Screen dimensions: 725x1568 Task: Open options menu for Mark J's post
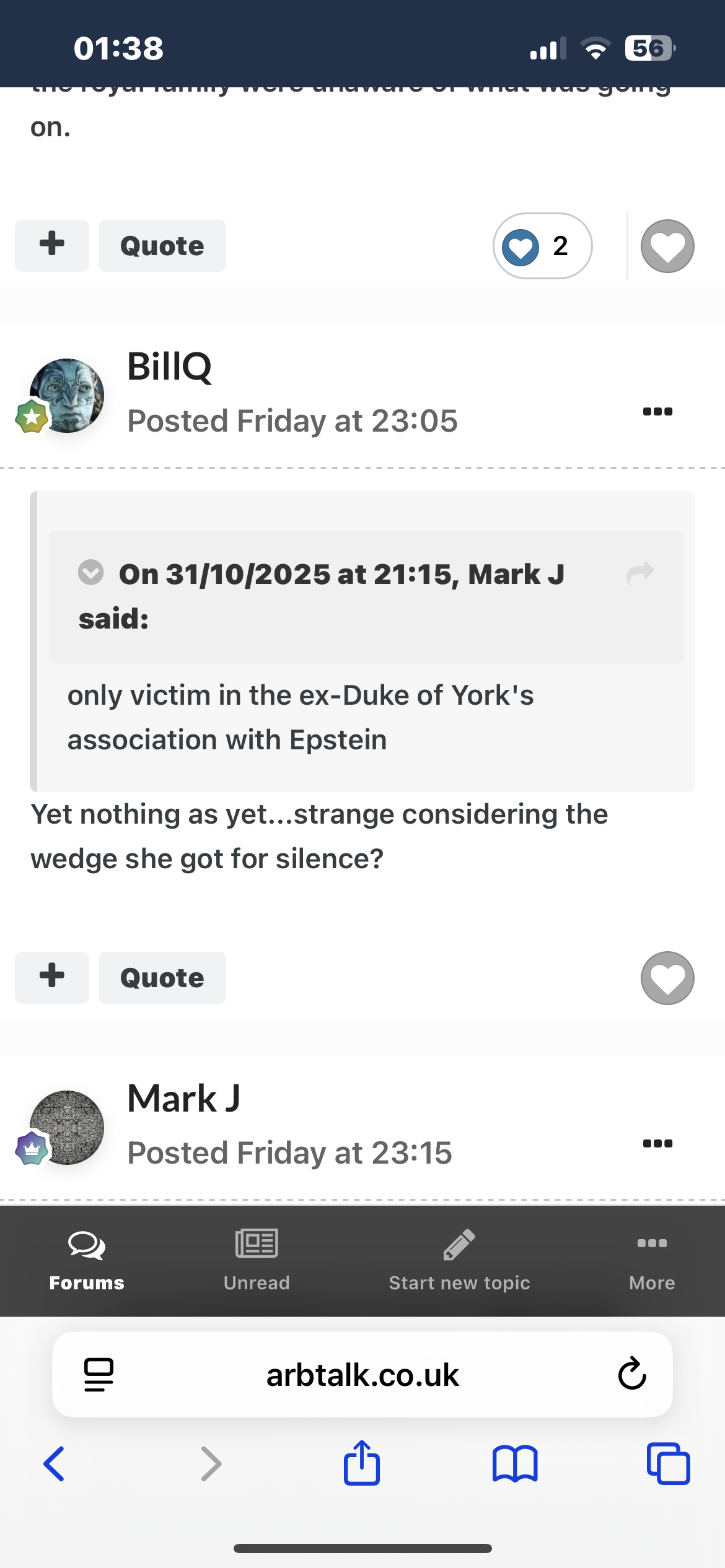click(x=657, y=1143)
